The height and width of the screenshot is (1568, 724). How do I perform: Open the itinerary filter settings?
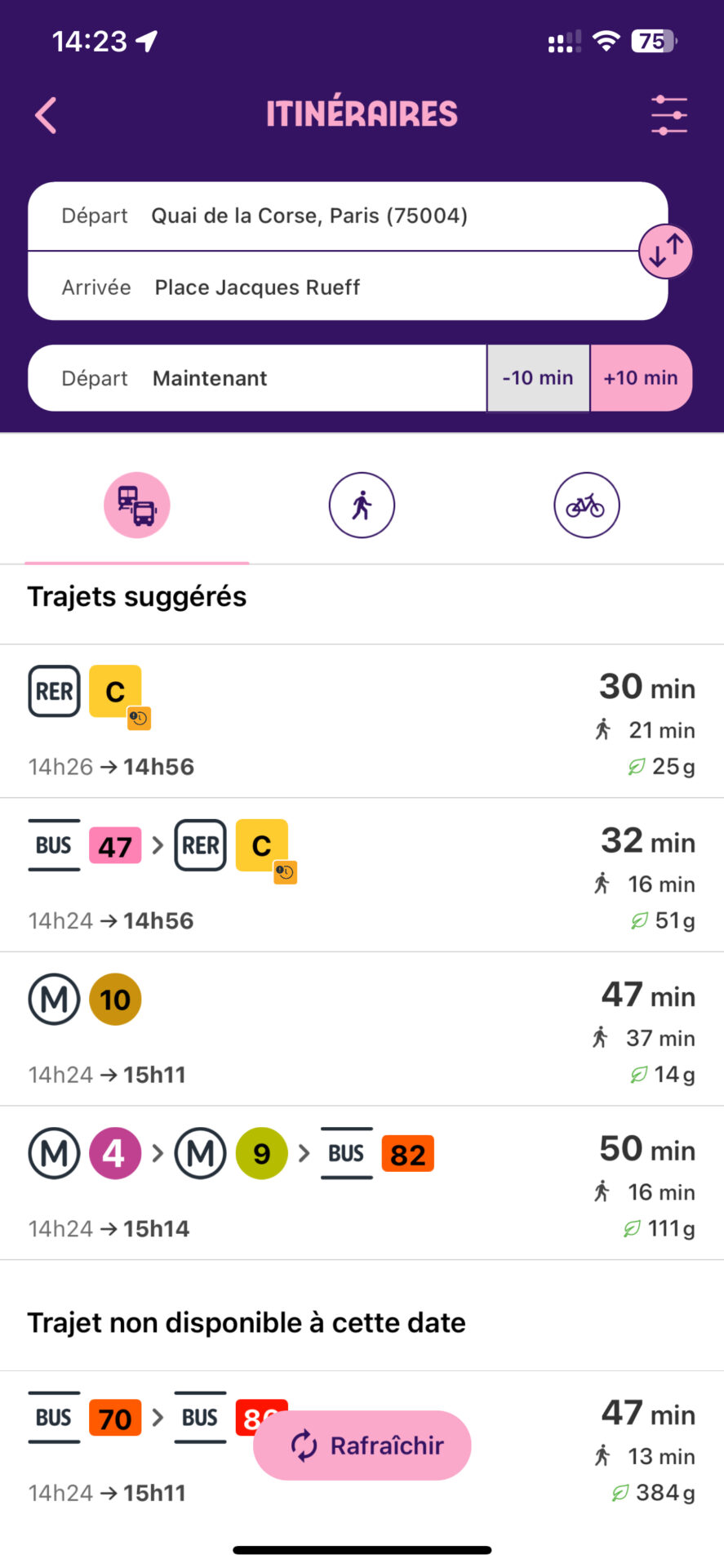click(668, 115)
